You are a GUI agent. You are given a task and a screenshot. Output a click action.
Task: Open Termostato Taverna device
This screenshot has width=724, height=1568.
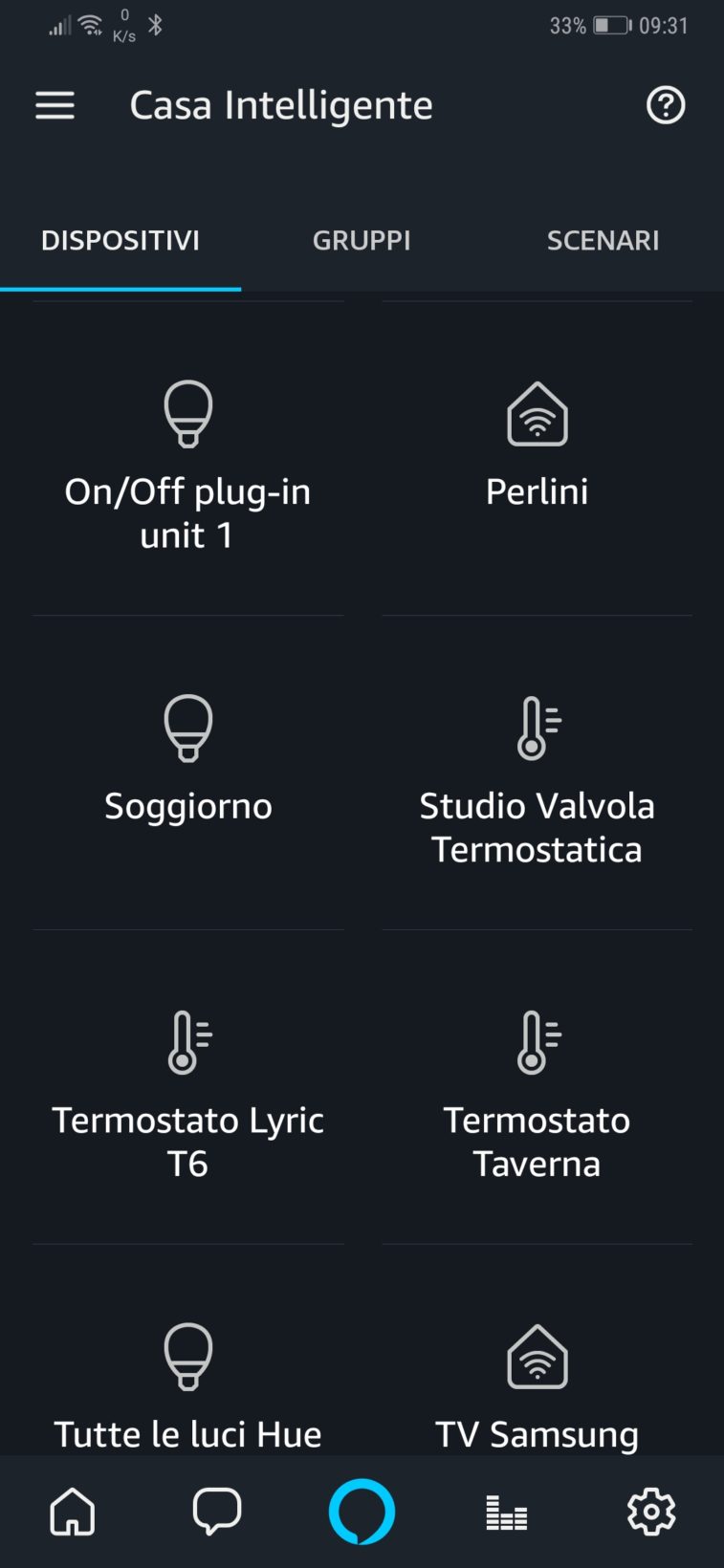[x=537, y=1090]
